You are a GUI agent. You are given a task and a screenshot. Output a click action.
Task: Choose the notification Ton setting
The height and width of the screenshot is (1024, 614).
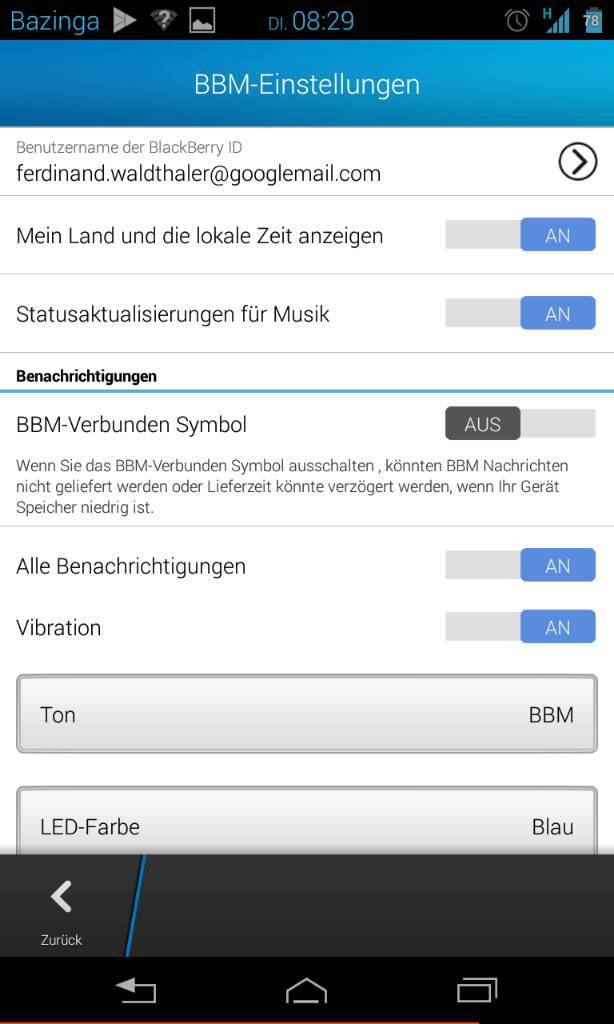(x=307, y=714)
